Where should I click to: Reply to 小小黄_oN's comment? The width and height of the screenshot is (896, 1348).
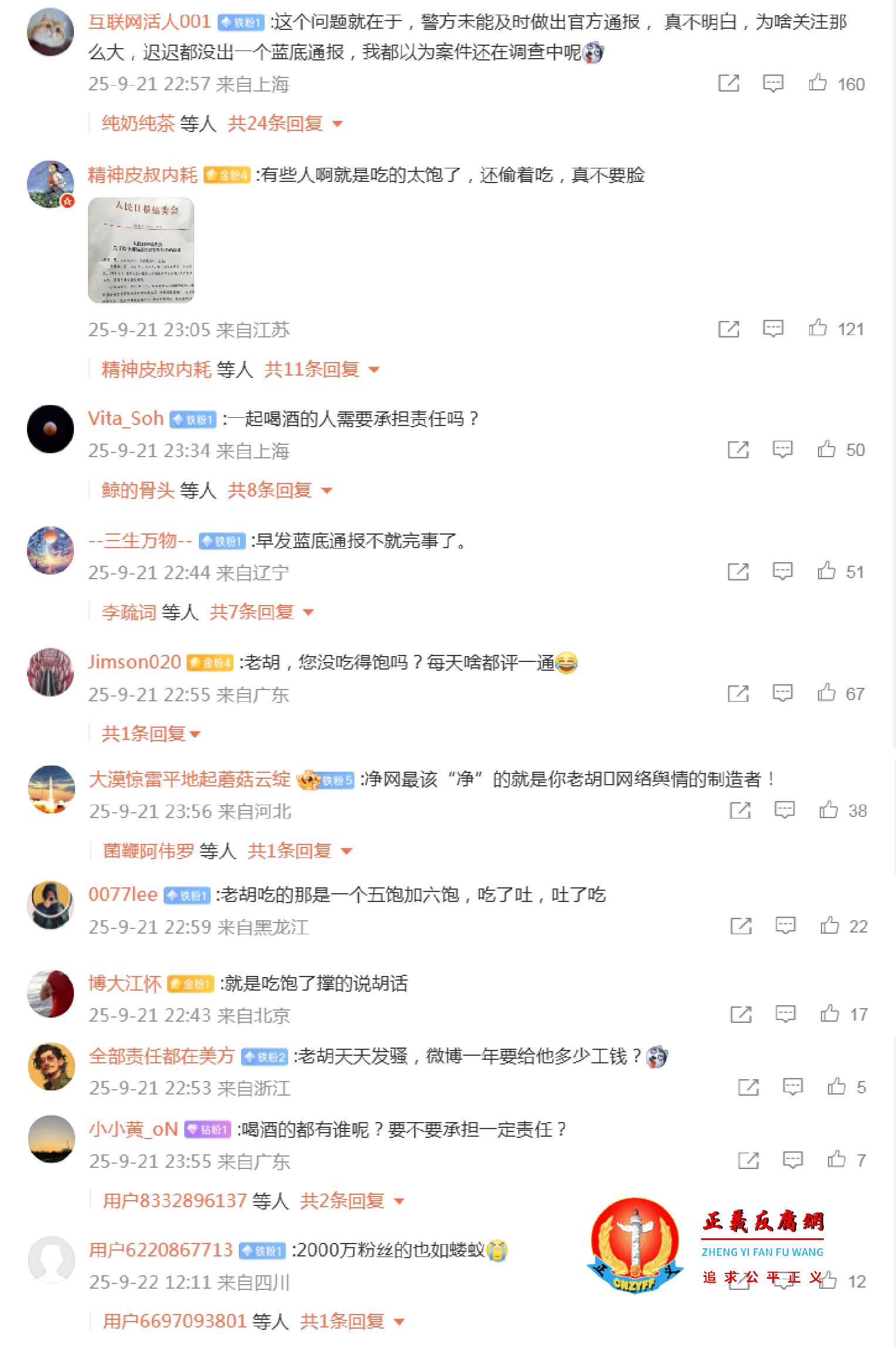[x=792, y=1160]
